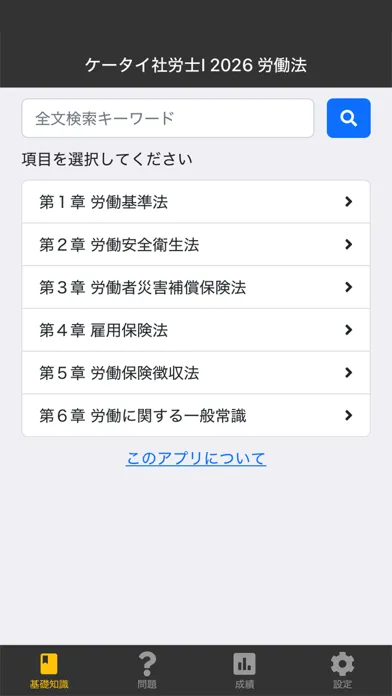The width and height of the screenshot is (392, 696).
Task: Go to the 成績 tab
Action: [x=245, y=670]
